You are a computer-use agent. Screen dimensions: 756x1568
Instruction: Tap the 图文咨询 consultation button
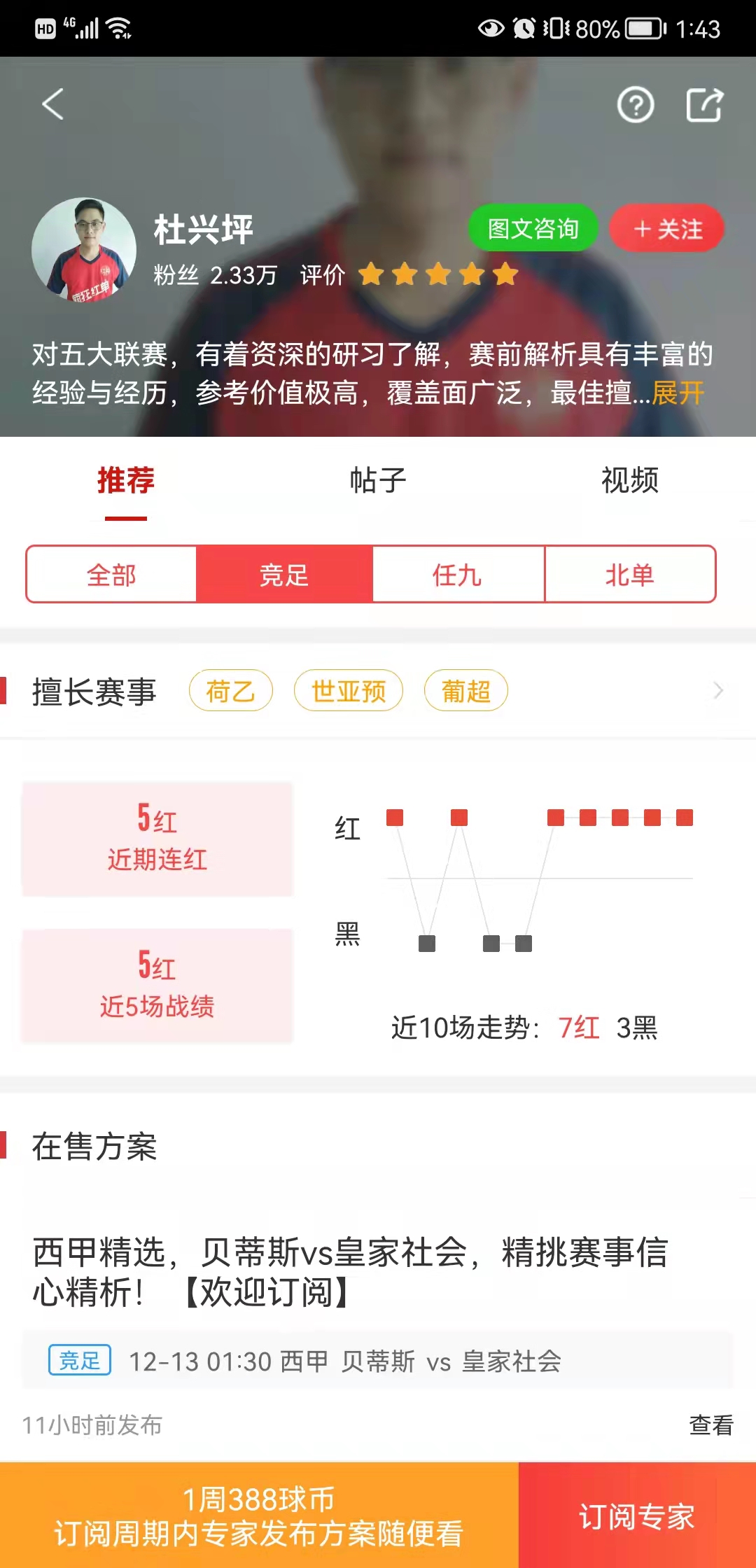click(x=533, y=228)
